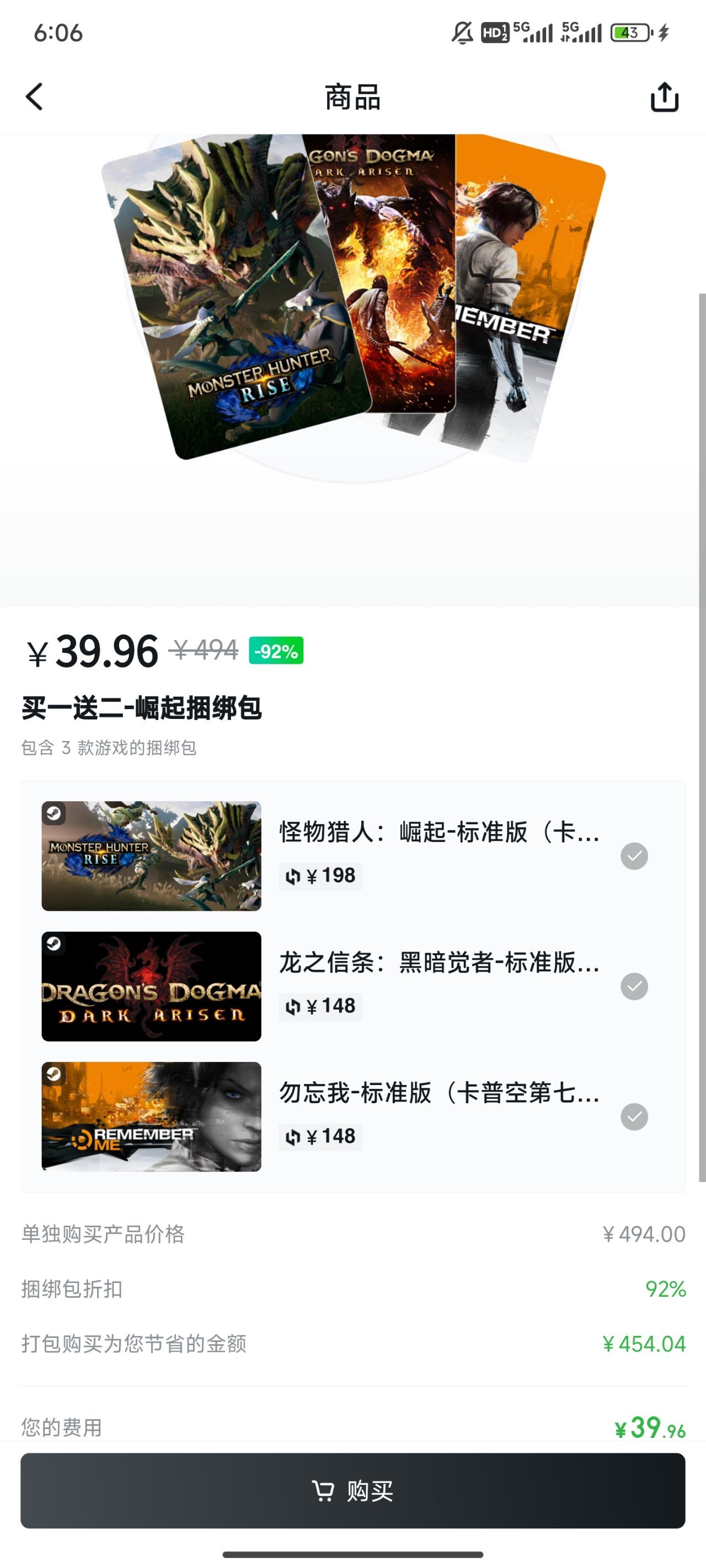Toggle the checkmark for 怪物猎人：崛起
Screen dimensions: 706x1568
(x=634, y=856)
